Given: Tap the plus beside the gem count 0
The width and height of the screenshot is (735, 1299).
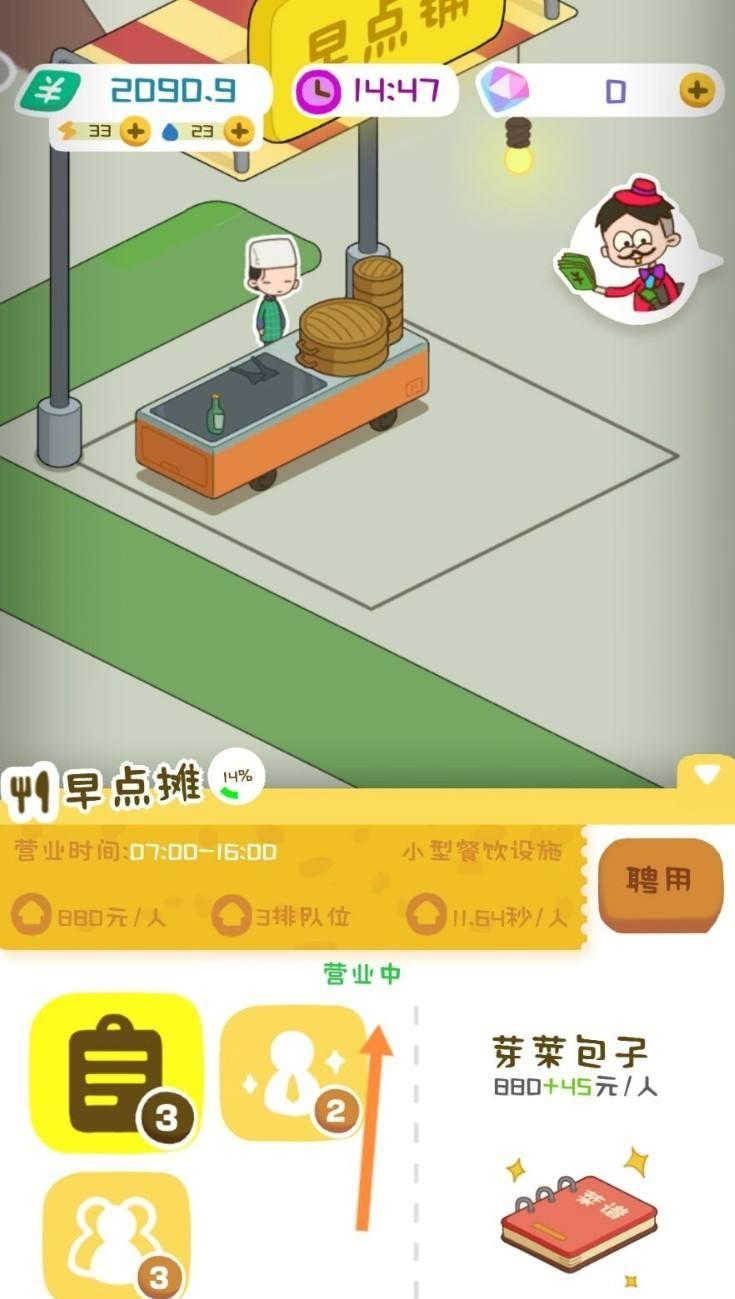Looking at the screenshot, I should 695,90.
